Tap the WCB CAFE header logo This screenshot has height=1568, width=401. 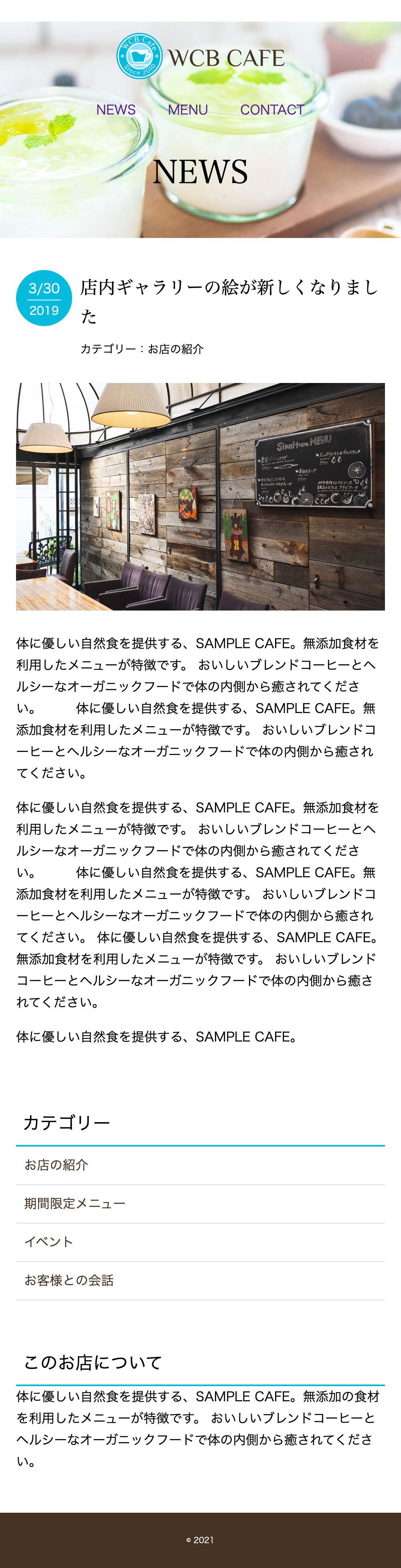point(200,56)
